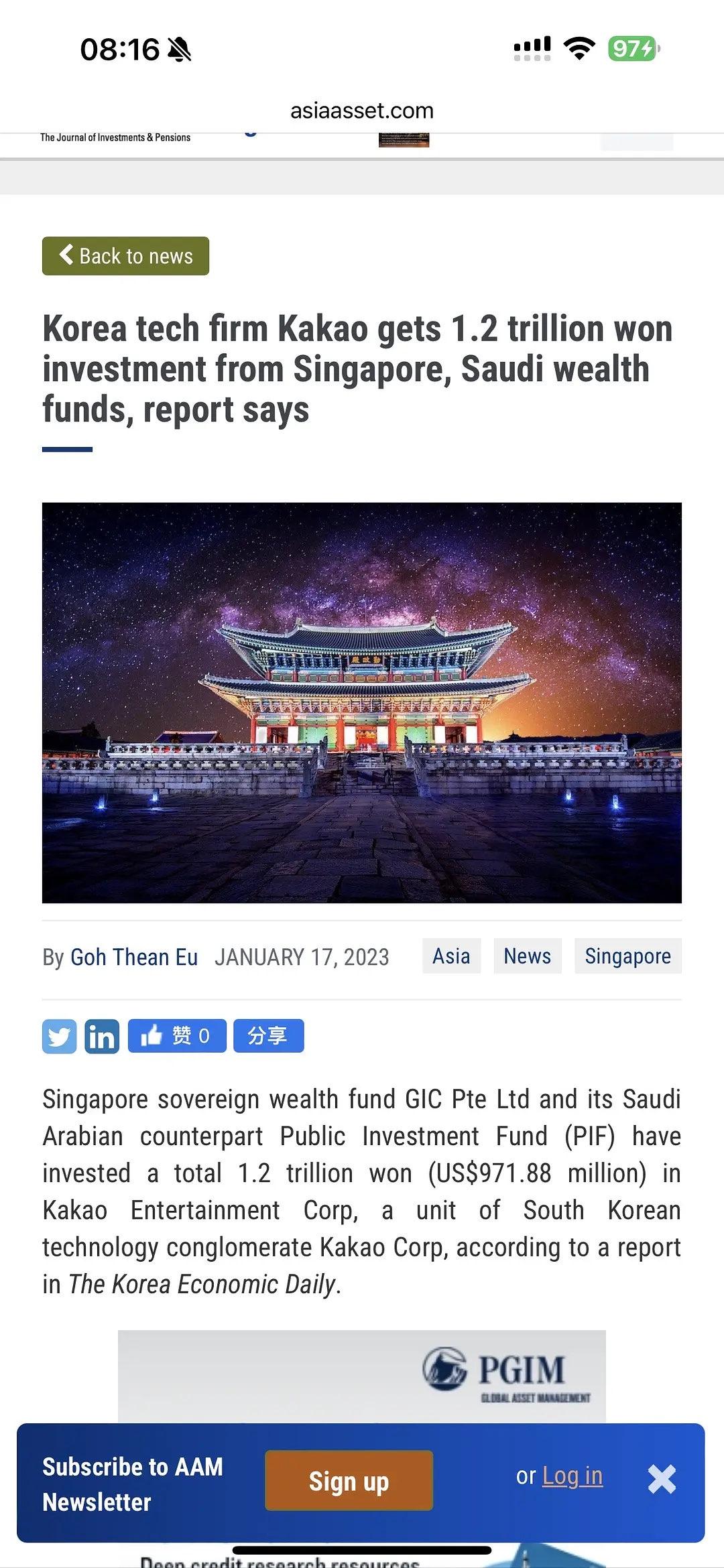The height and width of the screenshot is (1568, 724).
Task: Tap the asiaasset.com address bar
Action: pos(362,111)
